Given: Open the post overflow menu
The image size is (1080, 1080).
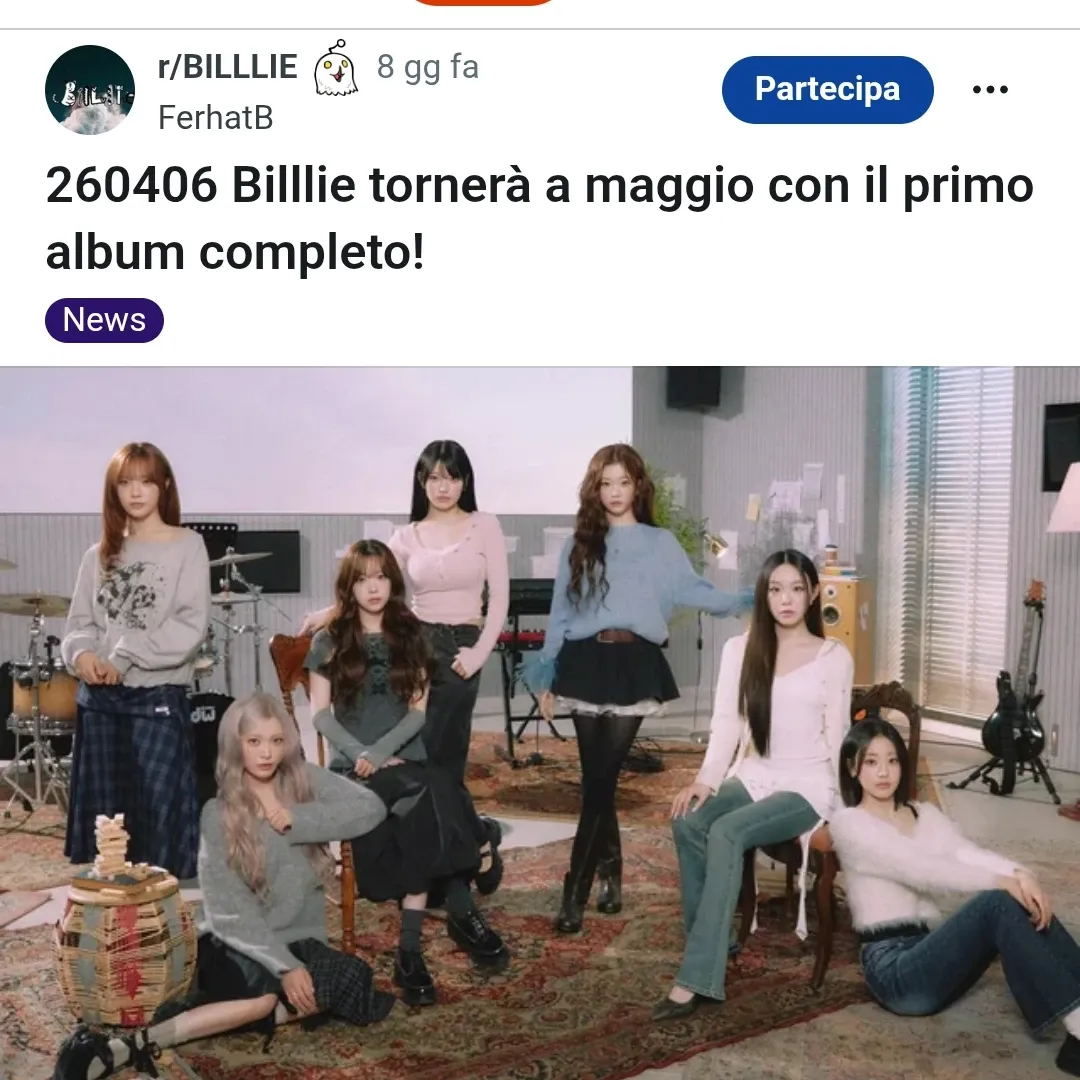Looking at the screenshot, I should tap(989, 90).
